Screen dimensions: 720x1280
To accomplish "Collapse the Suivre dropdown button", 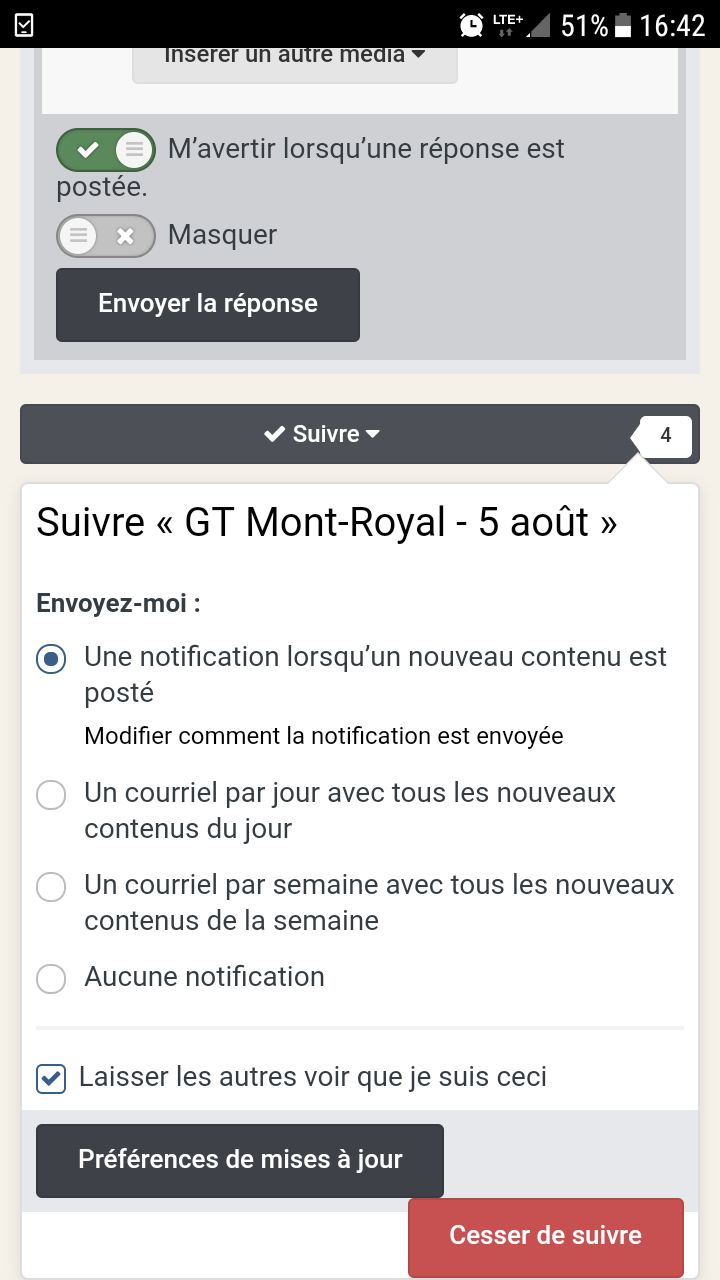I will (322, 434).
